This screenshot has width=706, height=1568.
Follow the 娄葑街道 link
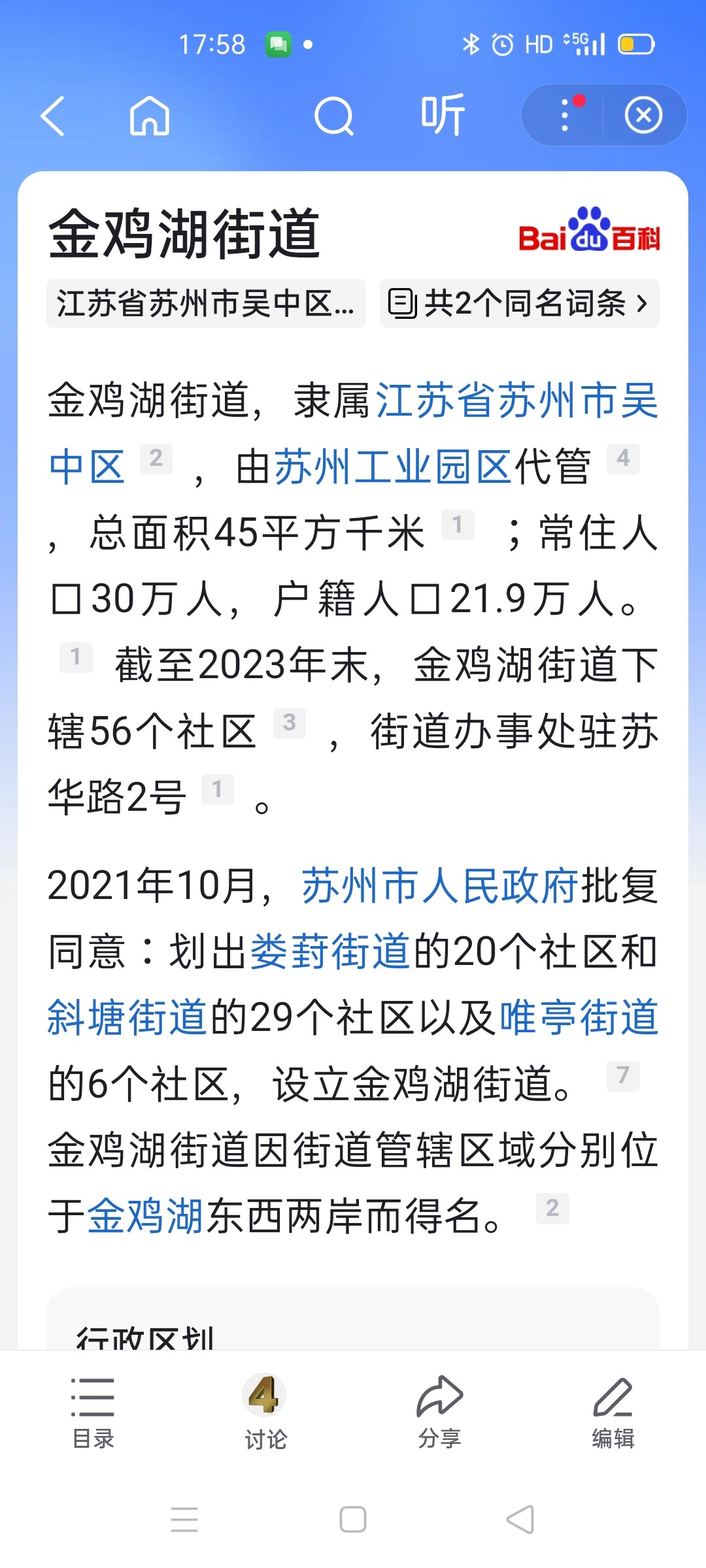point(330,951)
